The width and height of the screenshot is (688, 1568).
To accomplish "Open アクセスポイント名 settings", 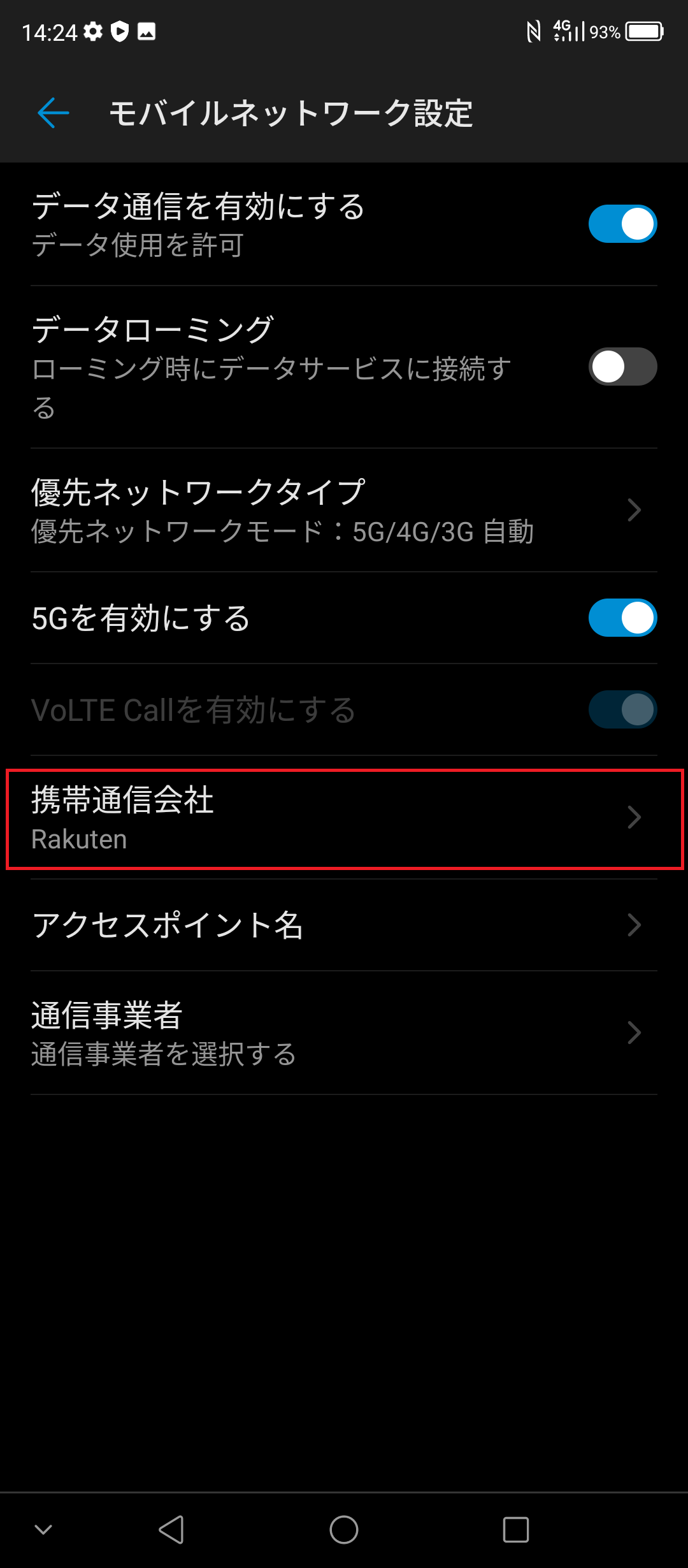I will click(x=344, y=926).
